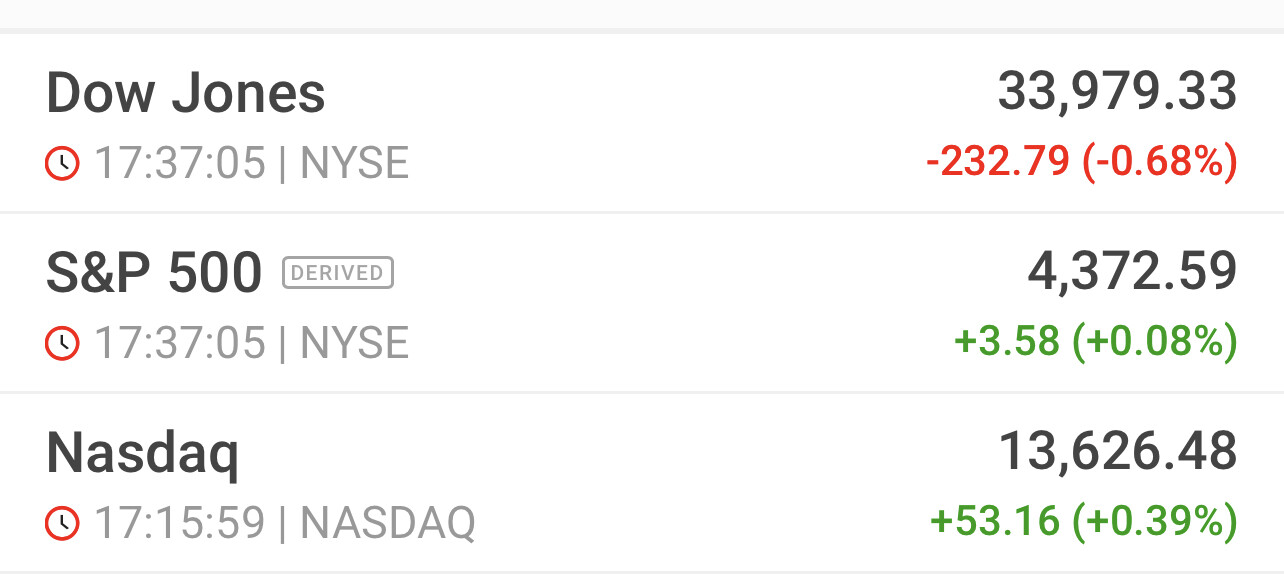Select the Nasdaq index row

point(640,484)
